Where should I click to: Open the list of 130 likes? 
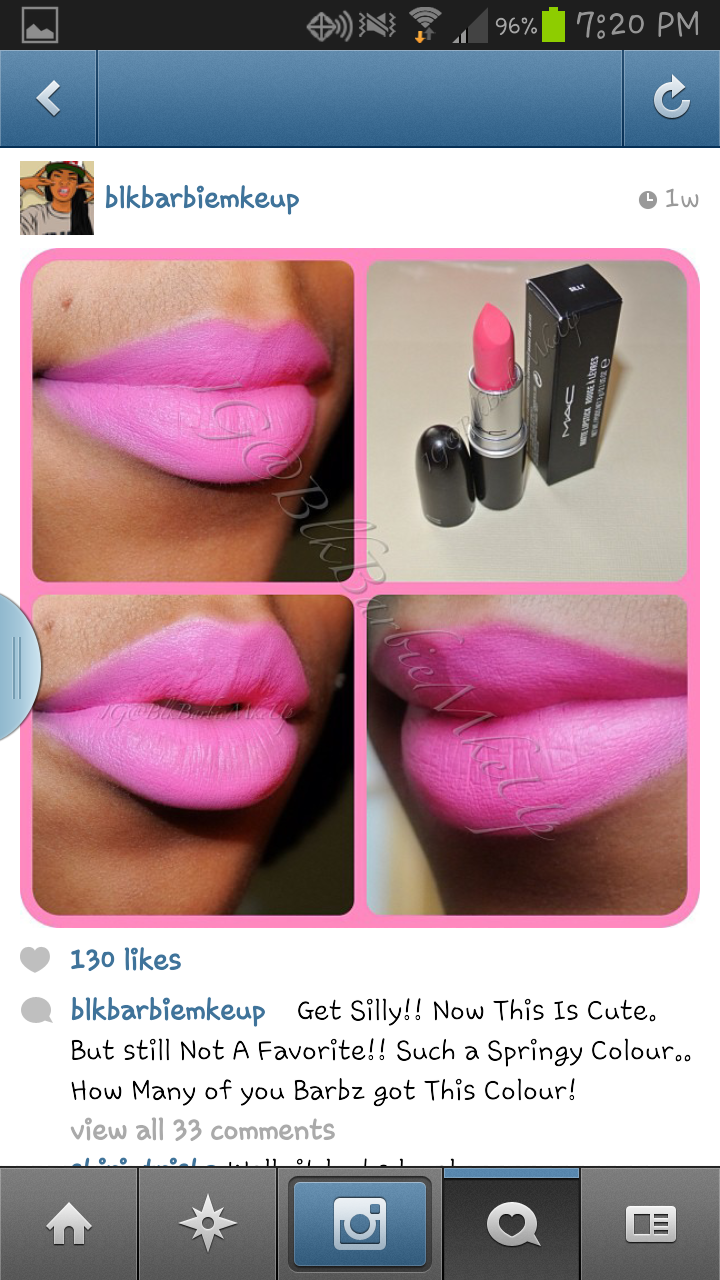tap(125, 960)
